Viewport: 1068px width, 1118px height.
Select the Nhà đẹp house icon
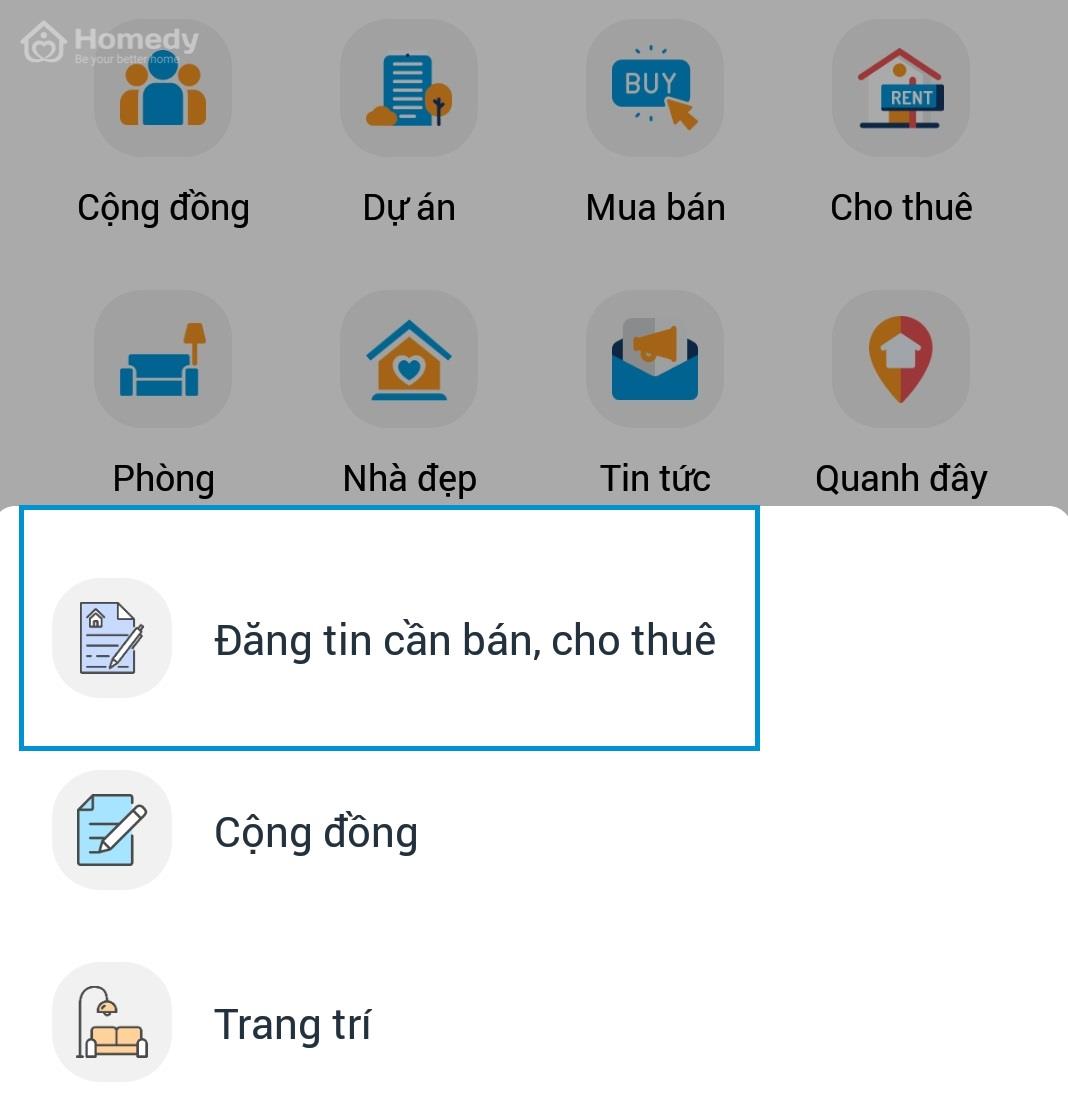click(x=409, y=360)
